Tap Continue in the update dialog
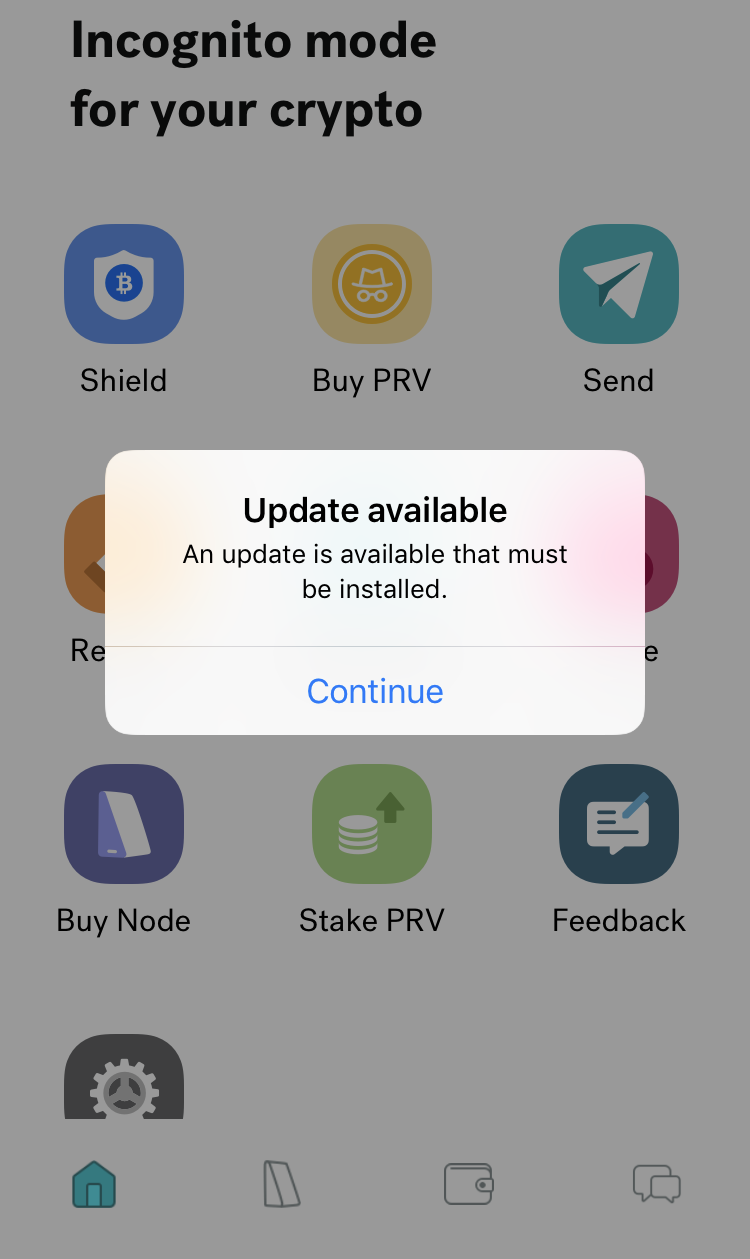This screenshot has height=1259, width=750. tap(375, 691)
